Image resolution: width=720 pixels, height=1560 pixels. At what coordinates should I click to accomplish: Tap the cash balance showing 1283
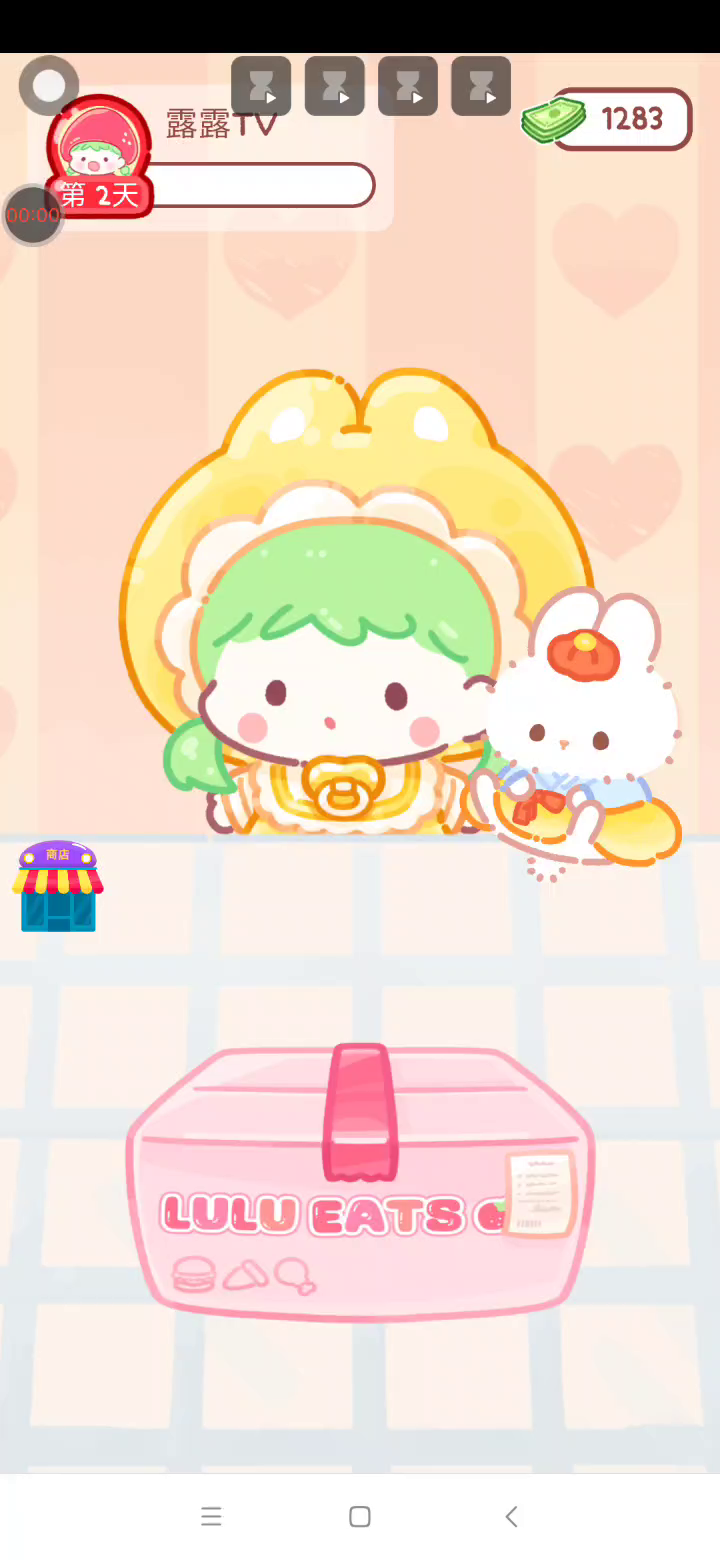tap(620, 120)
